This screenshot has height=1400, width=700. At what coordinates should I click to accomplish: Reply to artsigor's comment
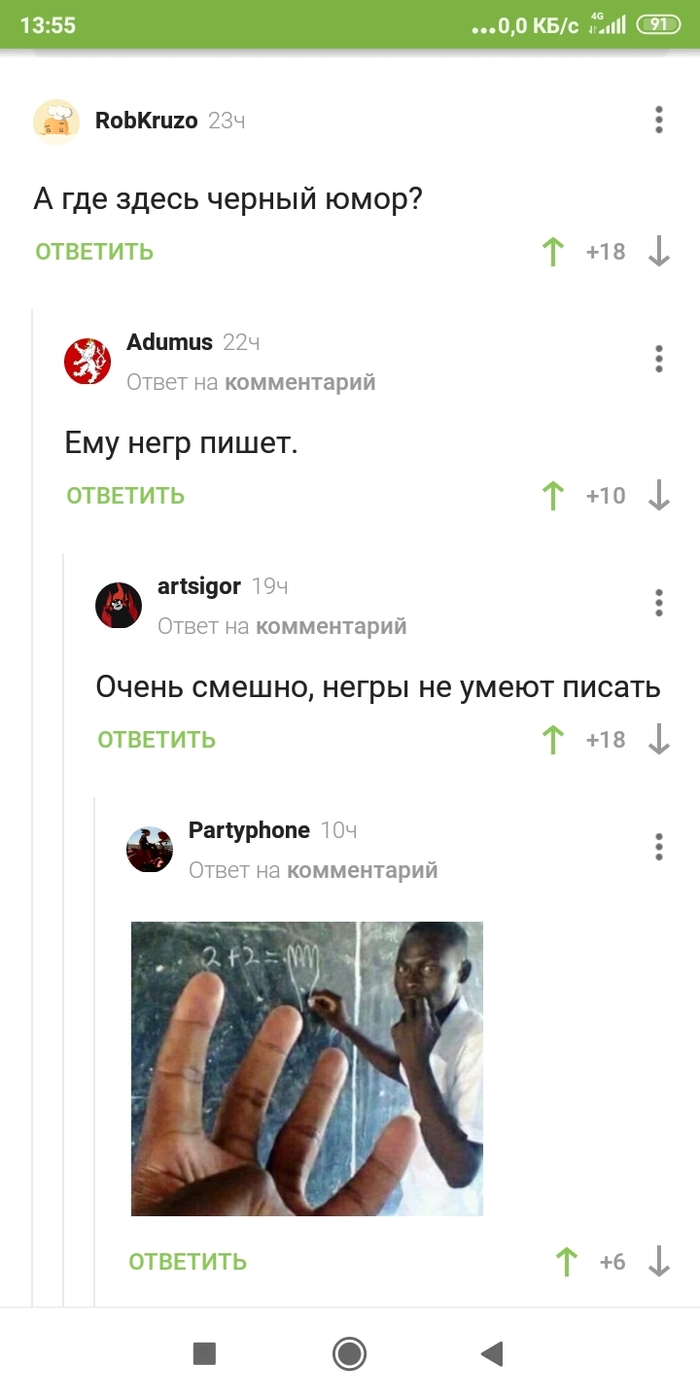[156, 740]
